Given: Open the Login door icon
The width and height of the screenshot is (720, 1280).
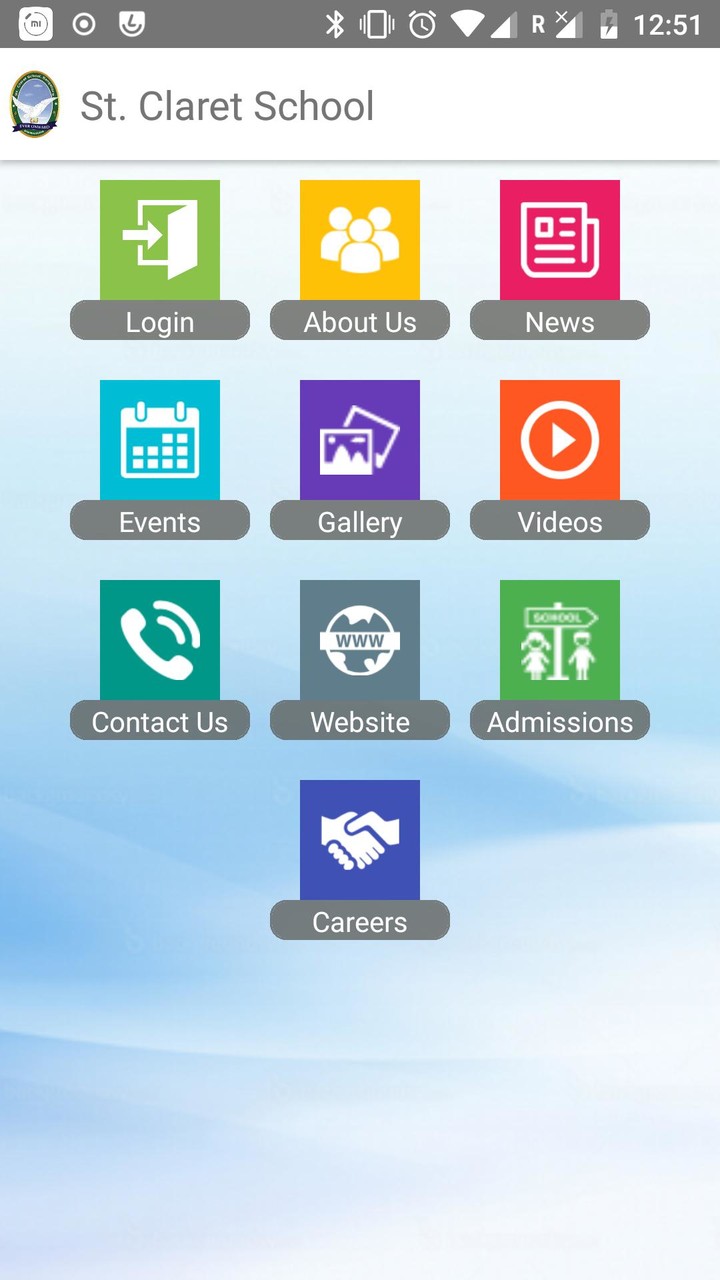Looking at the screenshot, I should [x=159, y=239].
